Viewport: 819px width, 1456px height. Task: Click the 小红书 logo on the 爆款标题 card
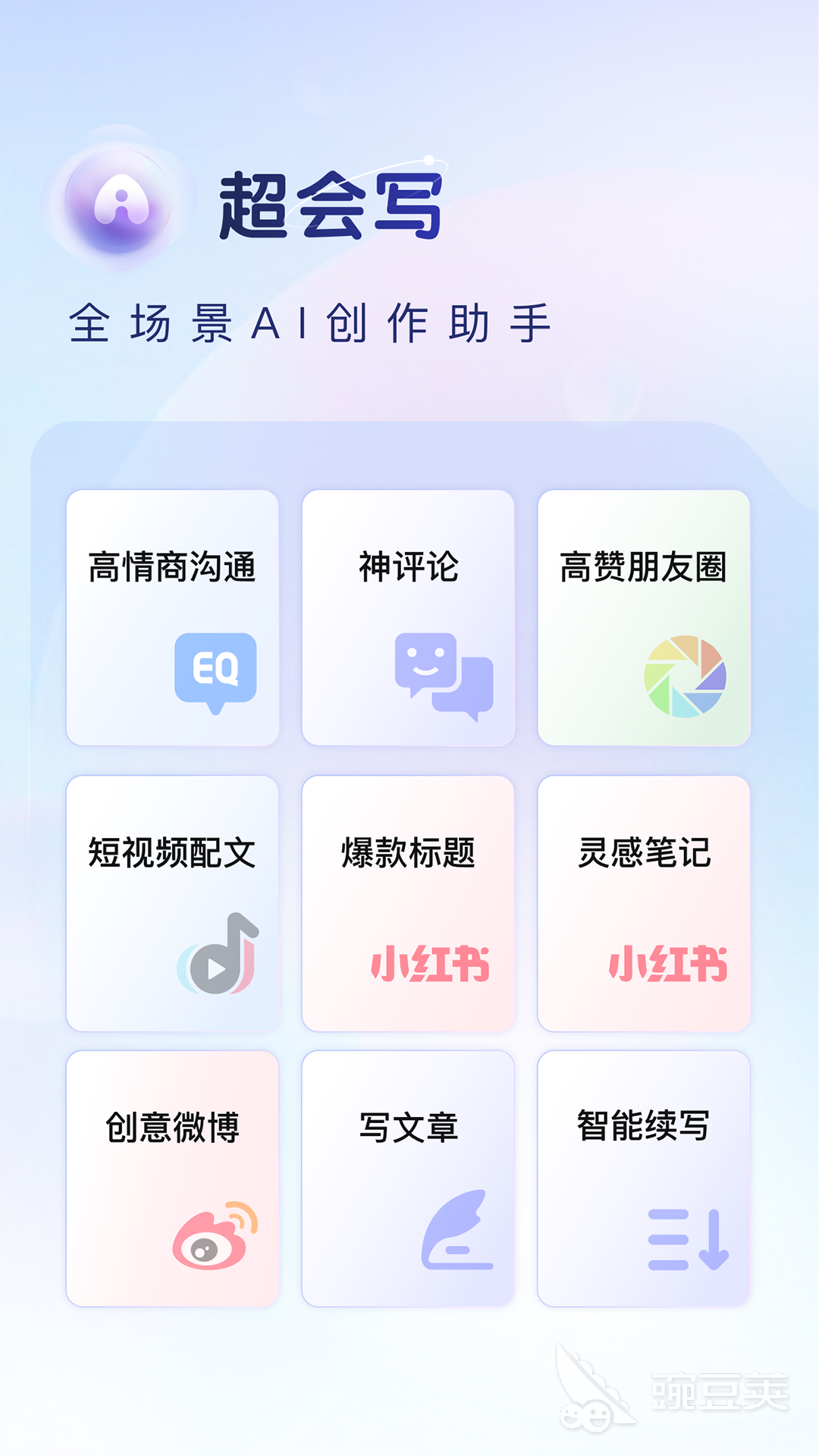[x=429, y=964]
